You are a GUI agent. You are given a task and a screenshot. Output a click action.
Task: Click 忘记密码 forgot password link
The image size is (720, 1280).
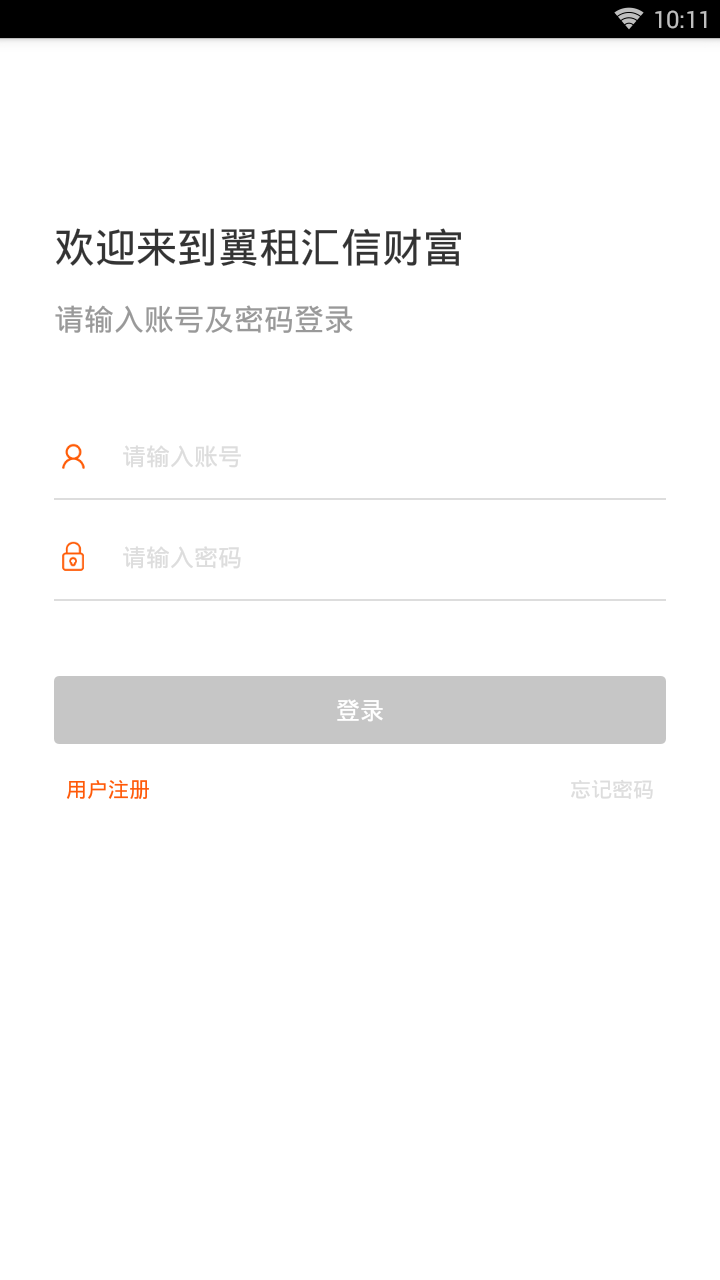(x=612, y=789)
